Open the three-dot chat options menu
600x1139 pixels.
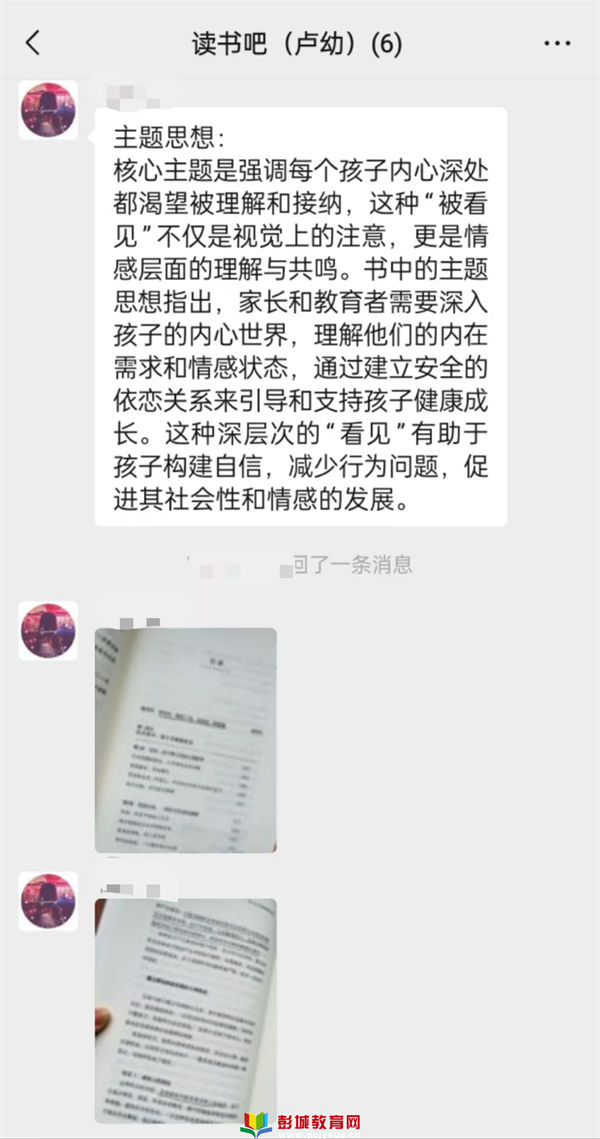click(x=556, y=44)
